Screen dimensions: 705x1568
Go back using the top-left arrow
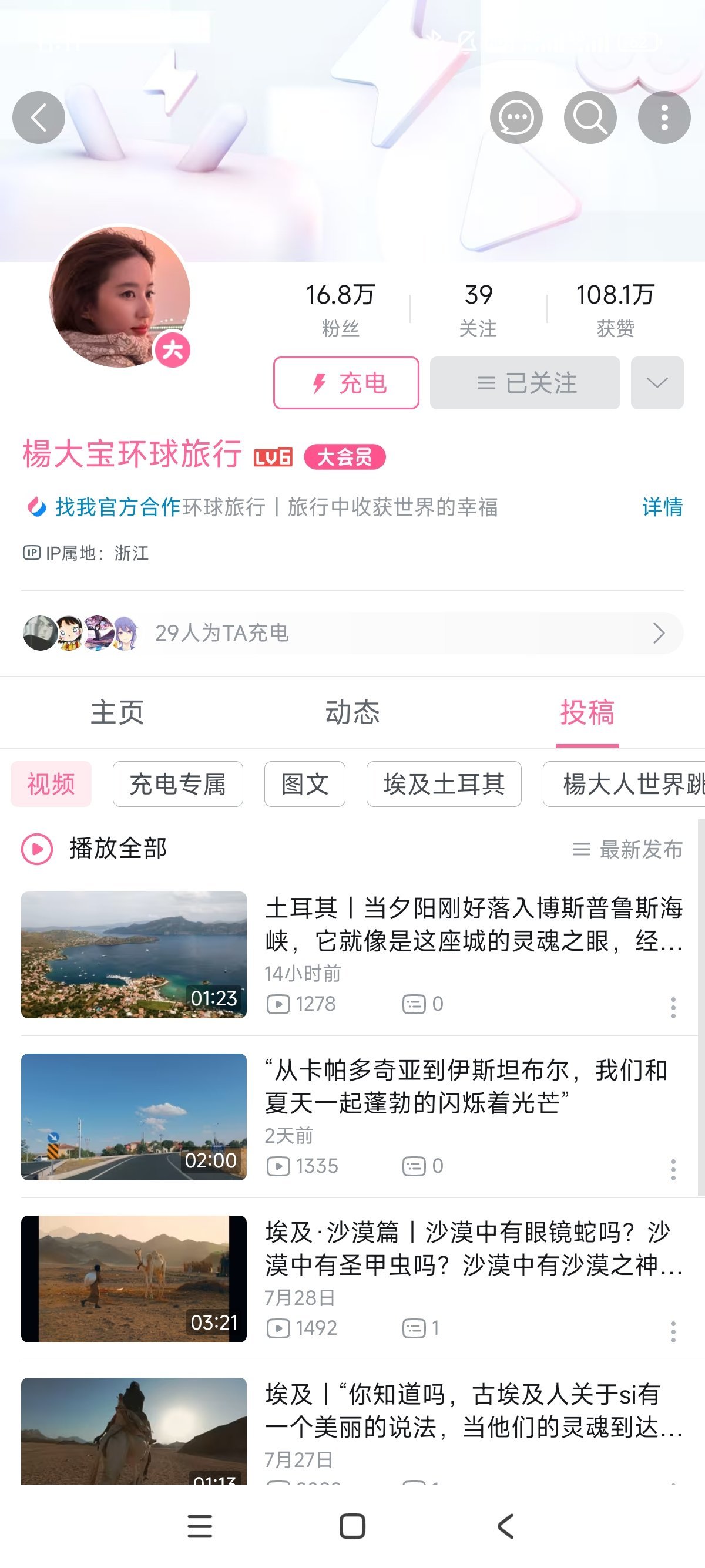coord(38,117)
